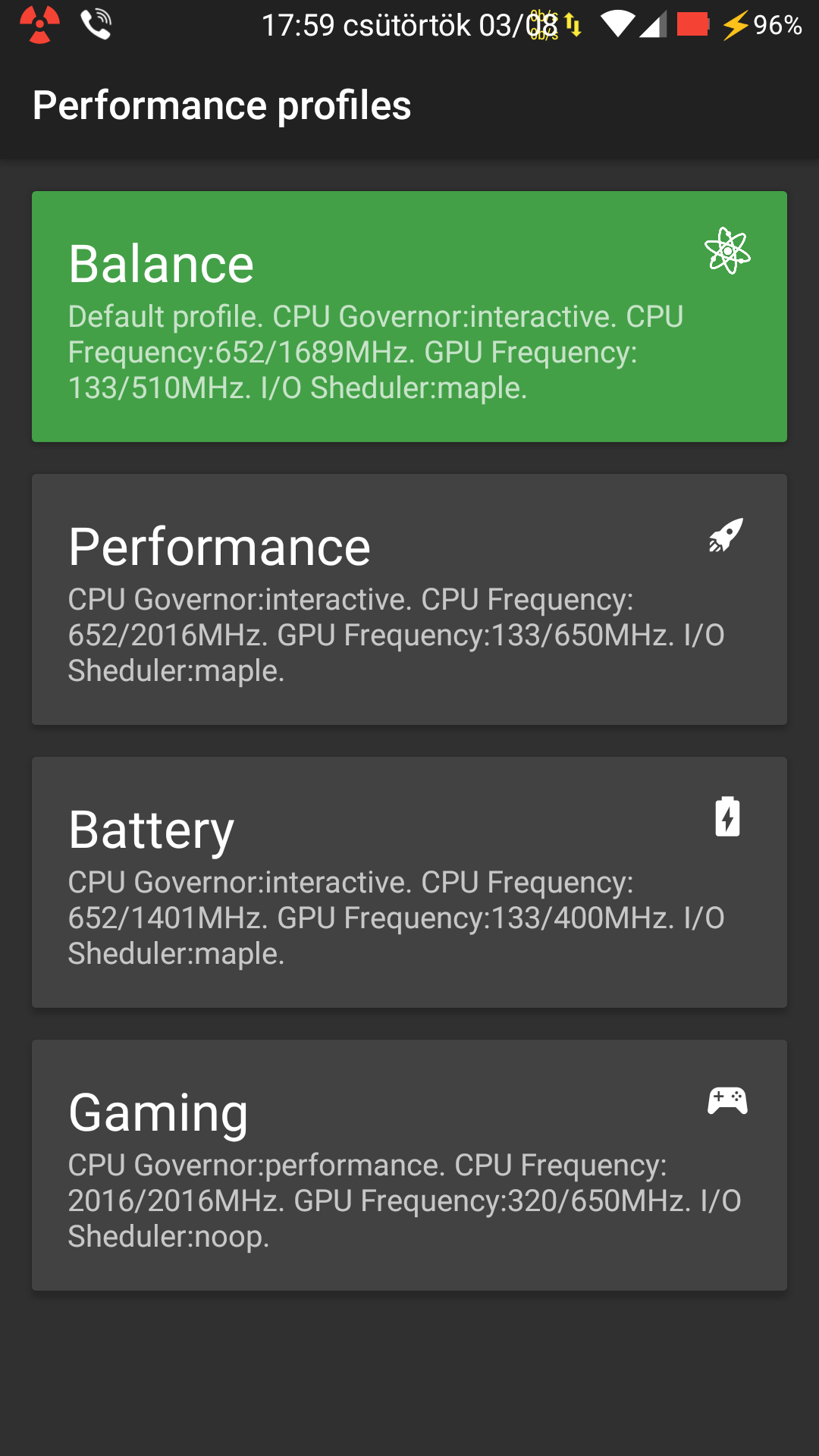Switch to the Battery profile
819x1456 pixels.
click(x=409, y=882)
